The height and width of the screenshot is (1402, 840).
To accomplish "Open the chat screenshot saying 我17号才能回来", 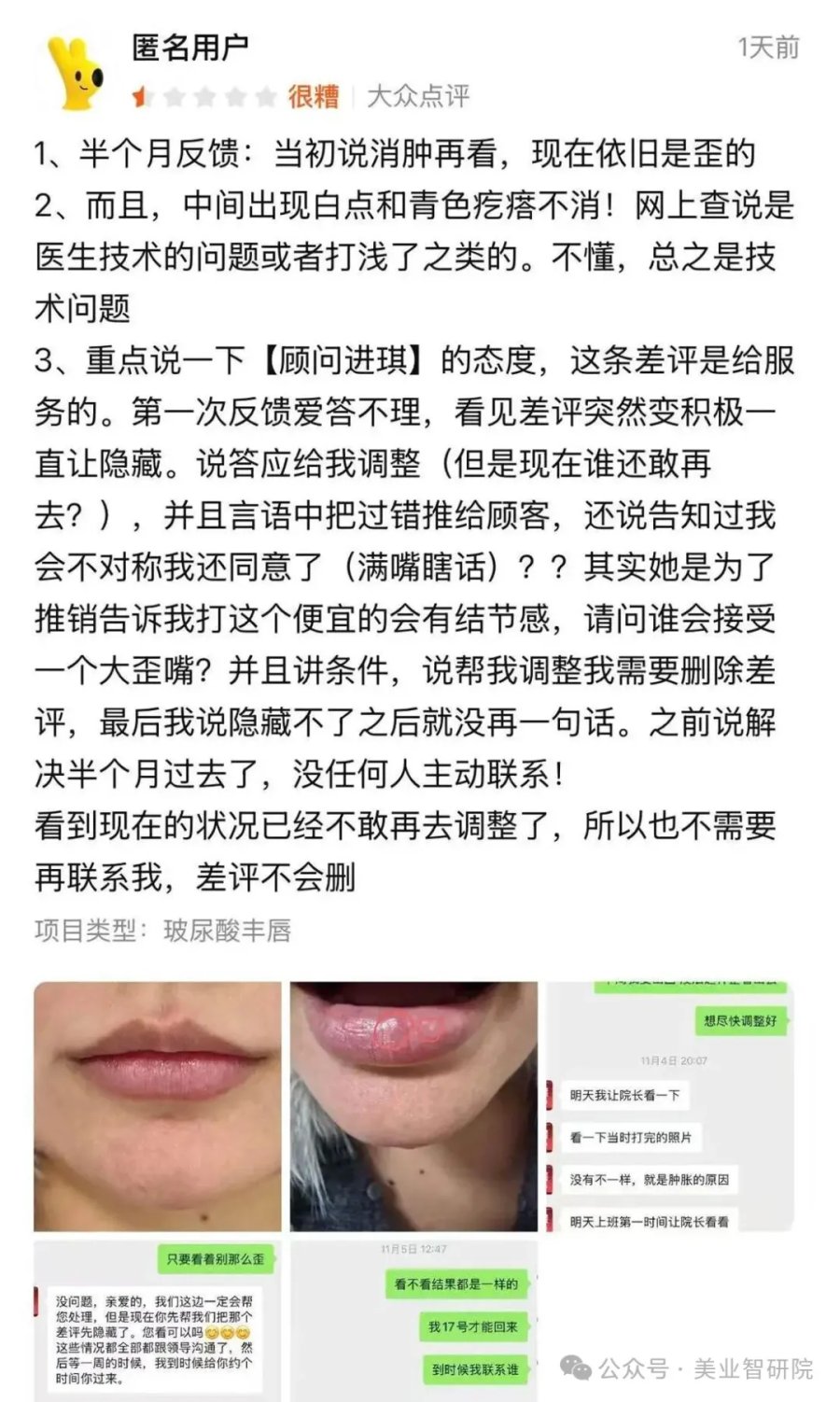I will [x=413, y=1320].
